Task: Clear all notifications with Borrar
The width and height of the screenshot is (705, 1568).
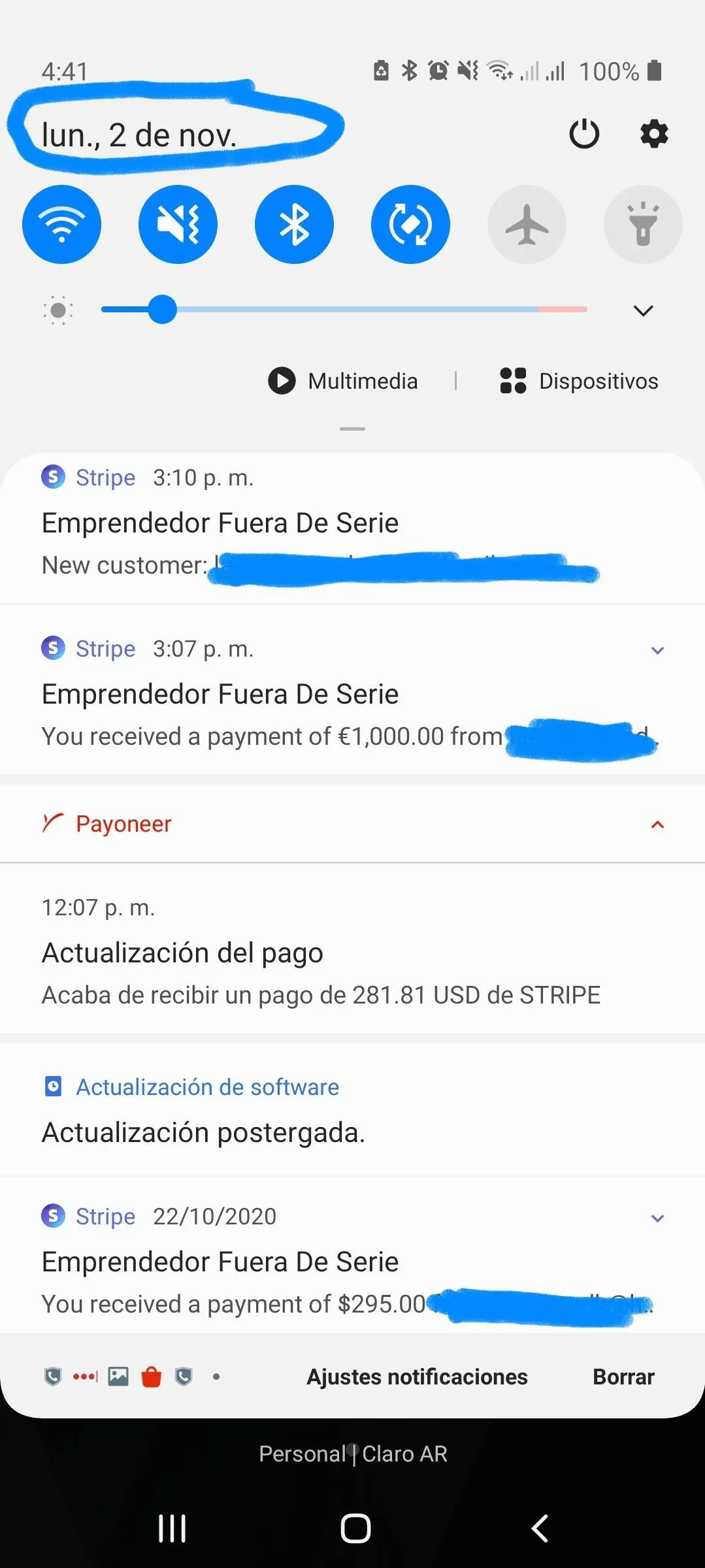Action: 623,1377
